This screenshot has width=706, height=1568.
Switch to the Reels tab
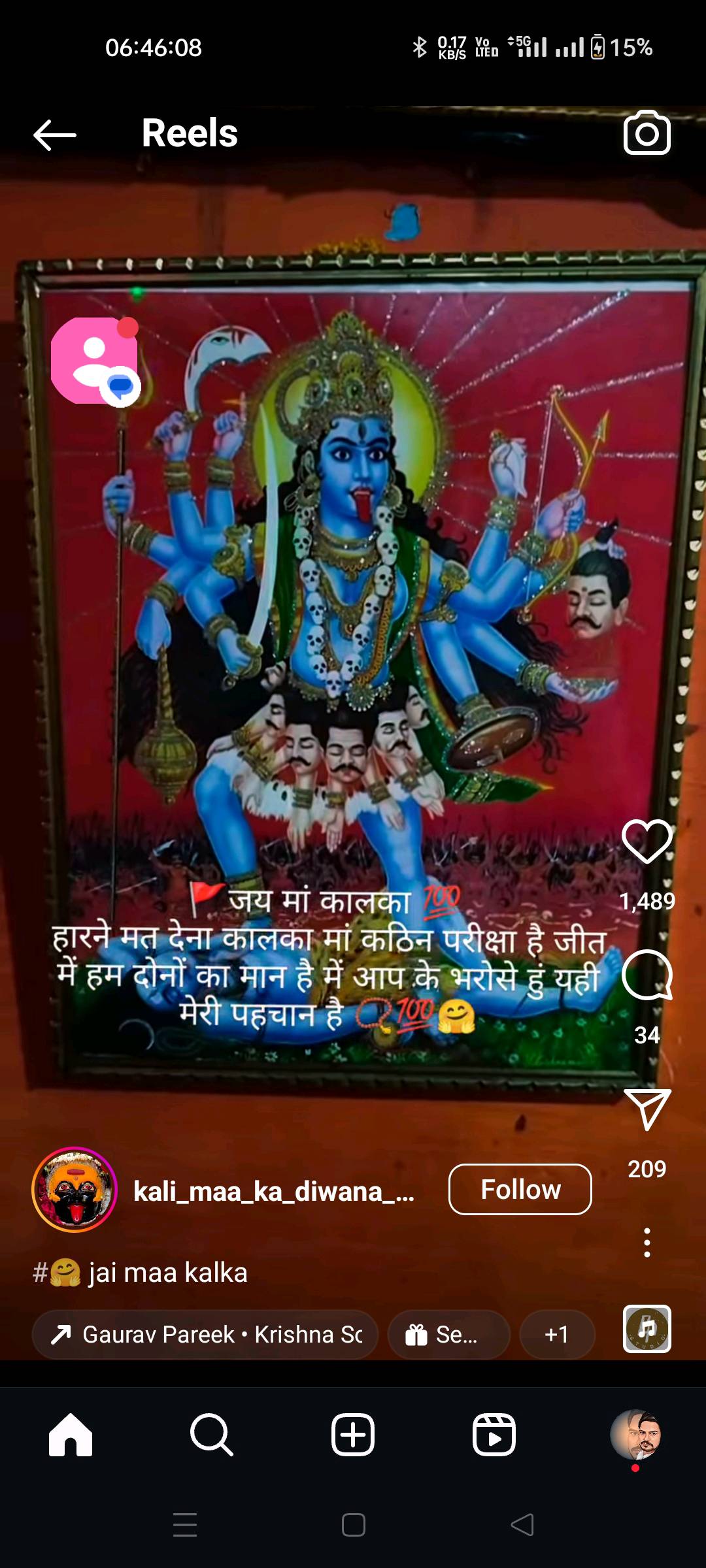(x=494, y=1435)
